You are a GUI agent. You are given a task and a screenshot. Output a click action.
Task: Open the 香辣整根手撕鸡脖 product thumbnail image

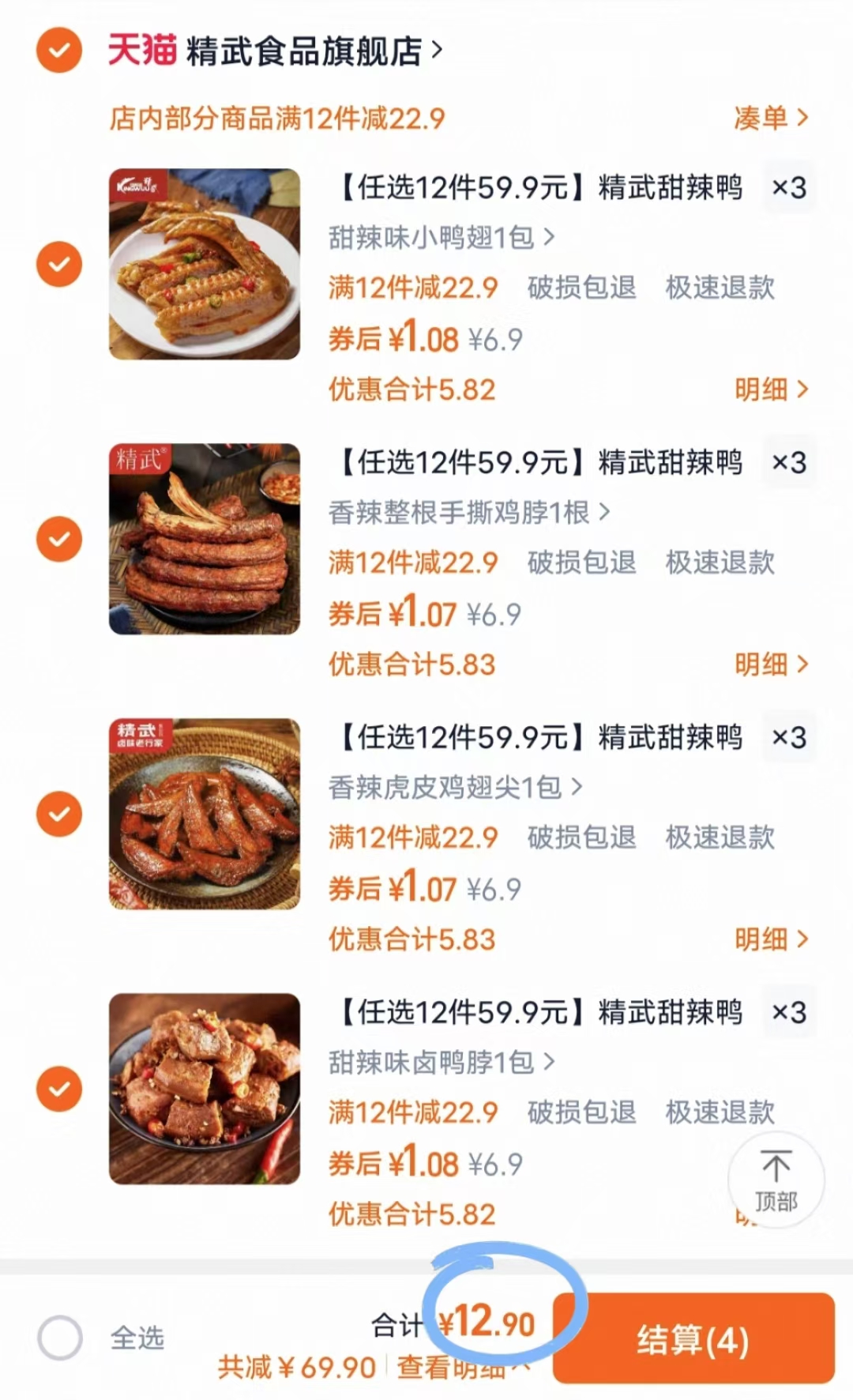pos(202,539)
